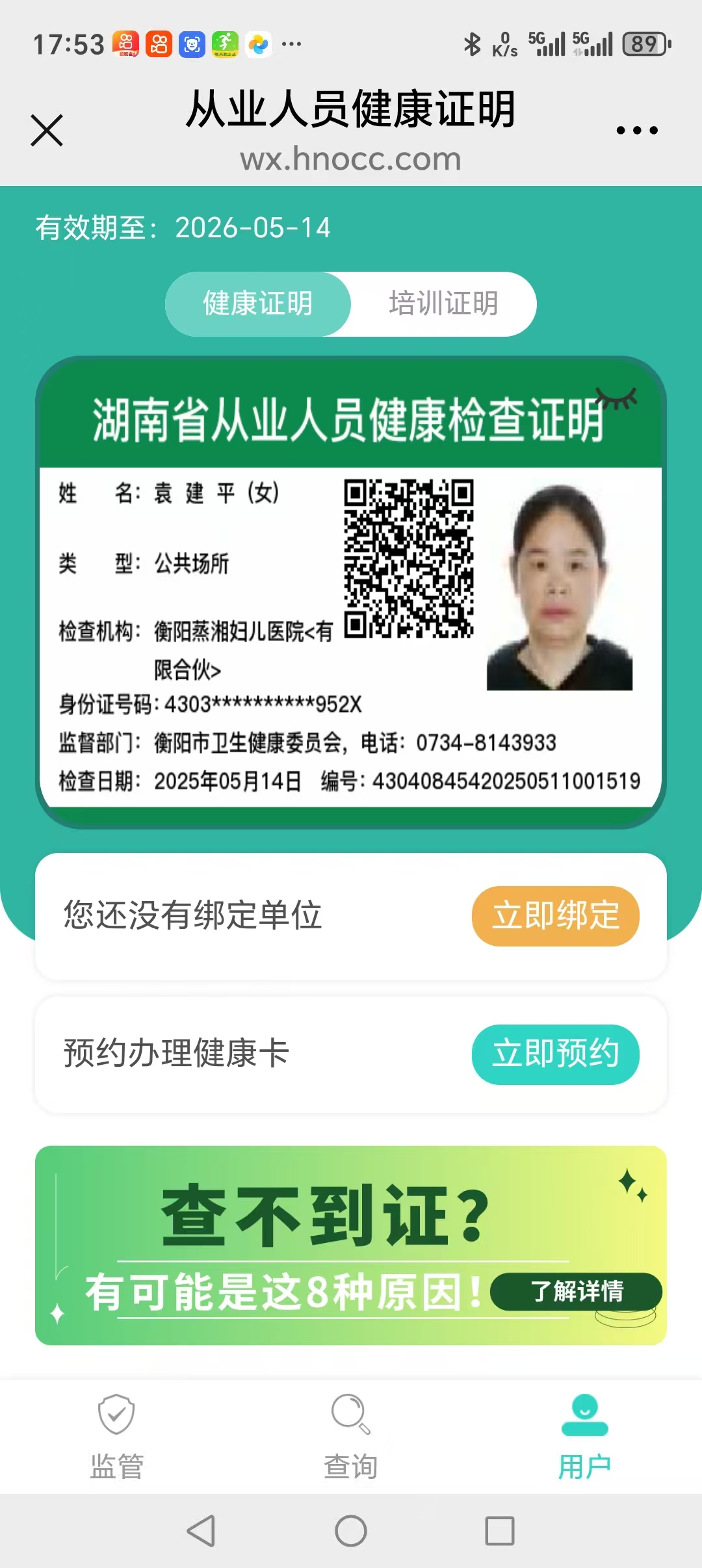
Task: Tap the 了解详情 button
Action: point(576,1291)
